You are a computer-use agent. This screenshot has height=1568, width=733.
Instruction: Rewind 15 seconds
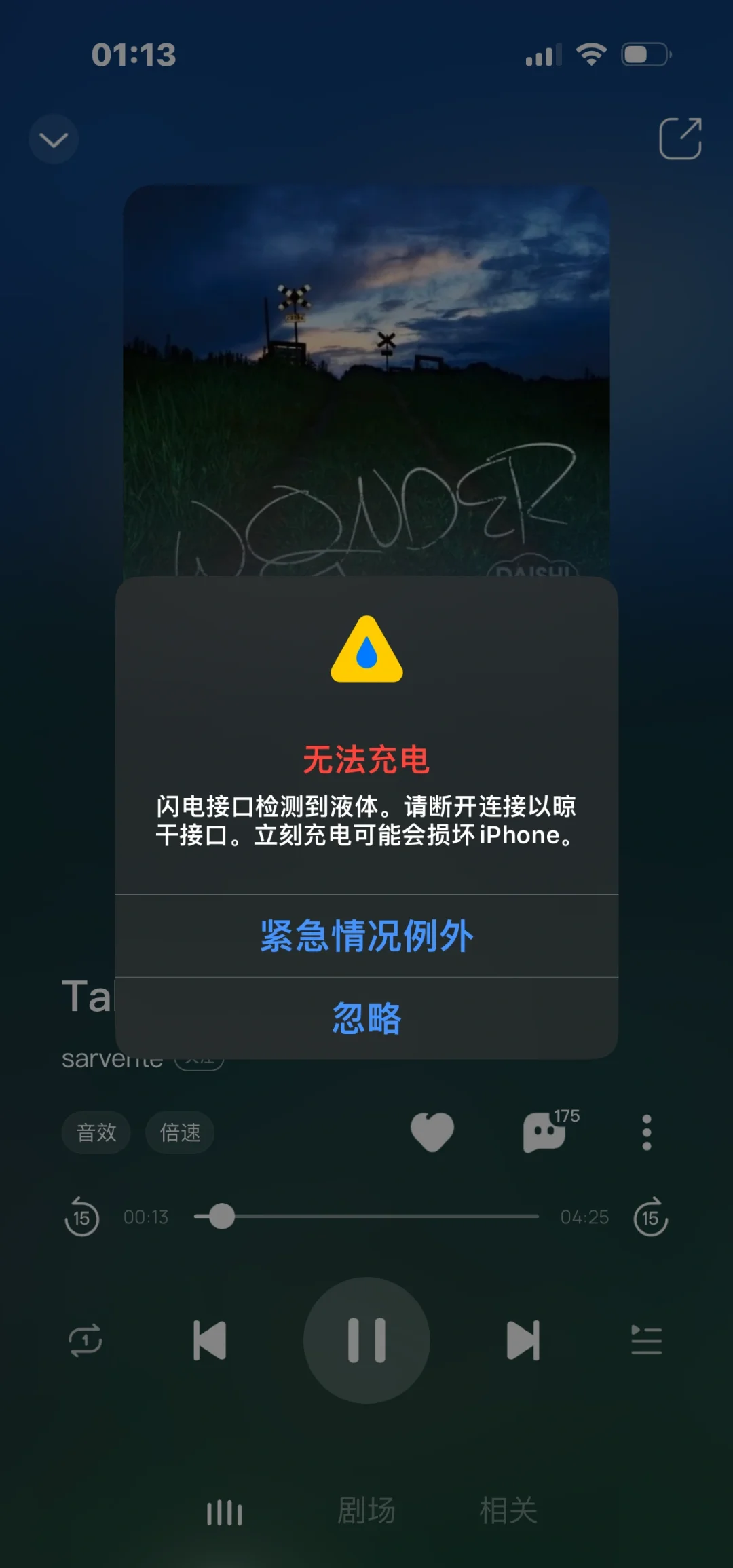click(x=82, y=1217)
